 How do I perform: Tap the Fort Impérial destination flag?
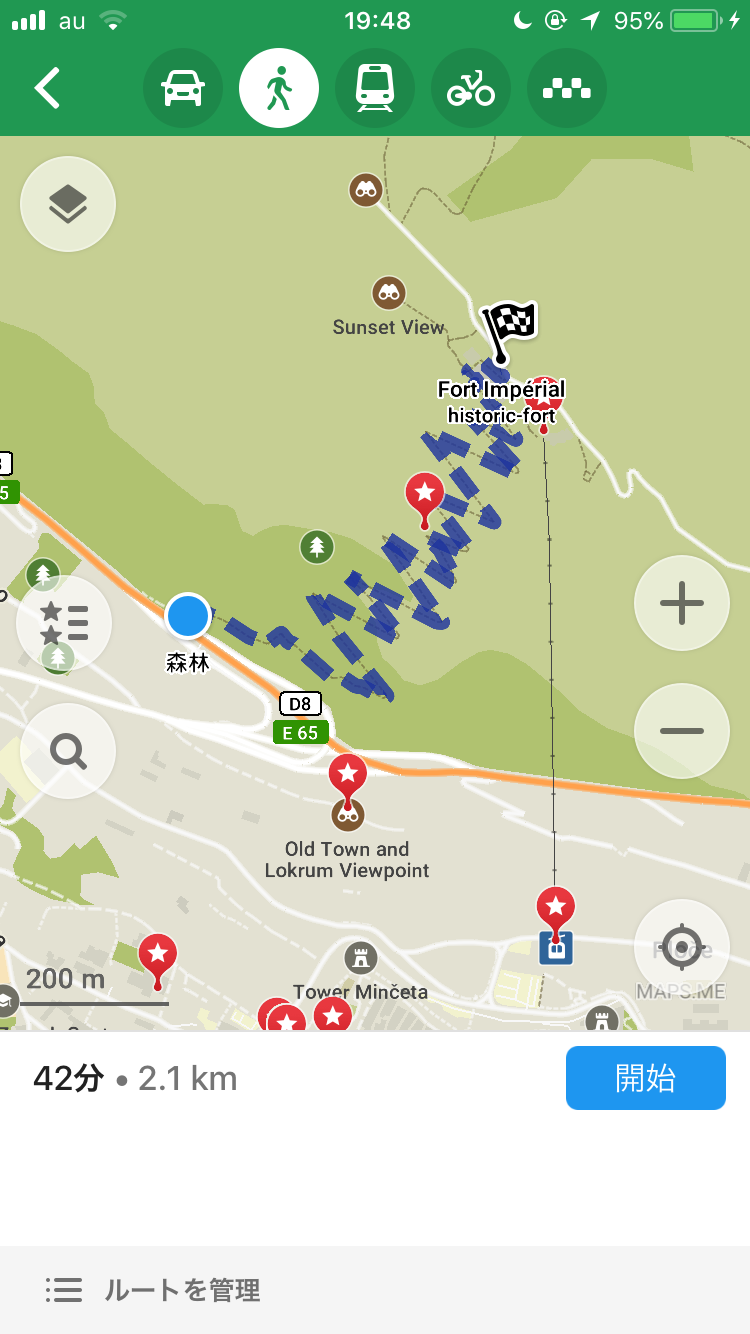point(508,328)
